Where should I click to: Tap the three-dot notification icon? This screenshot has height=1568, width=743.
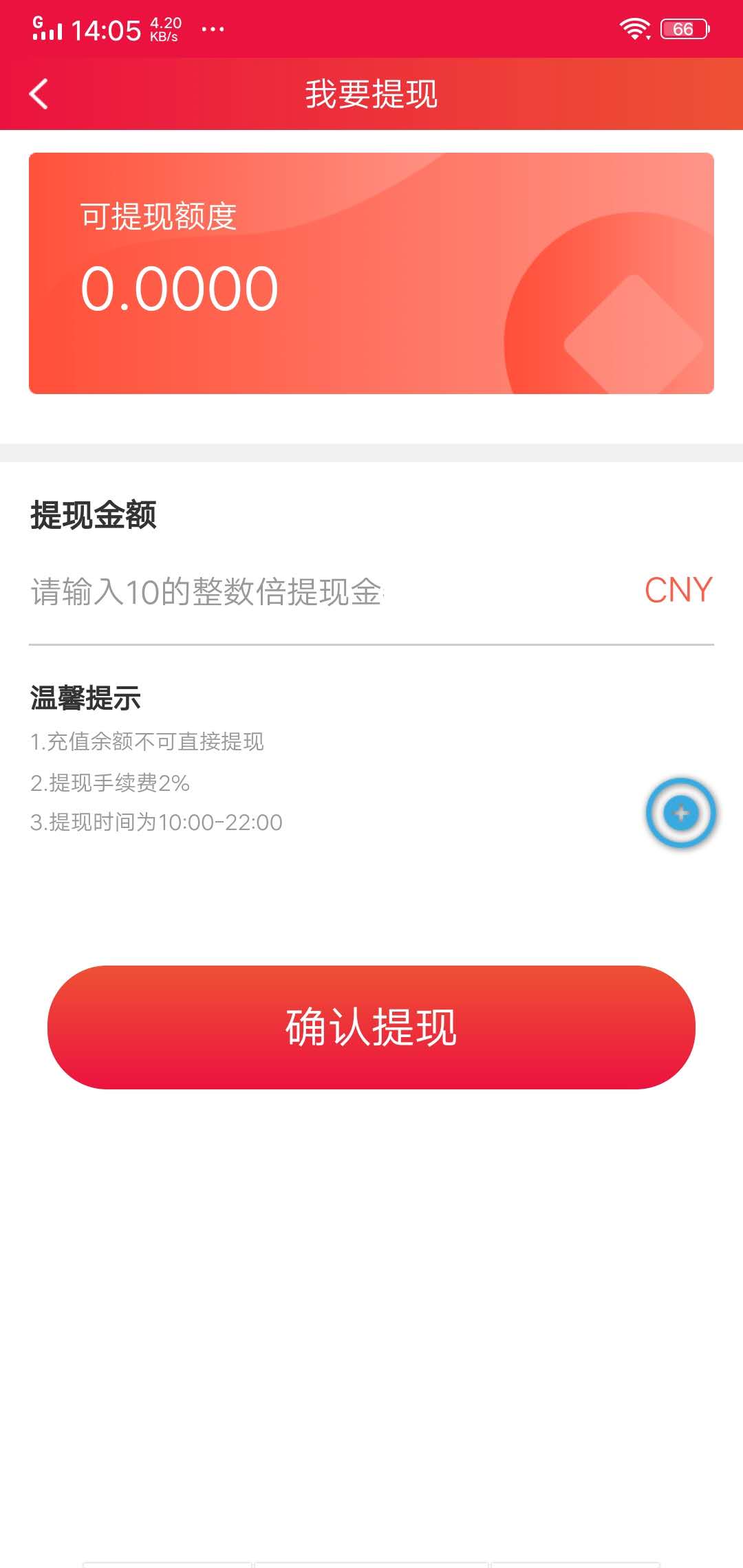tap(213, 29)
